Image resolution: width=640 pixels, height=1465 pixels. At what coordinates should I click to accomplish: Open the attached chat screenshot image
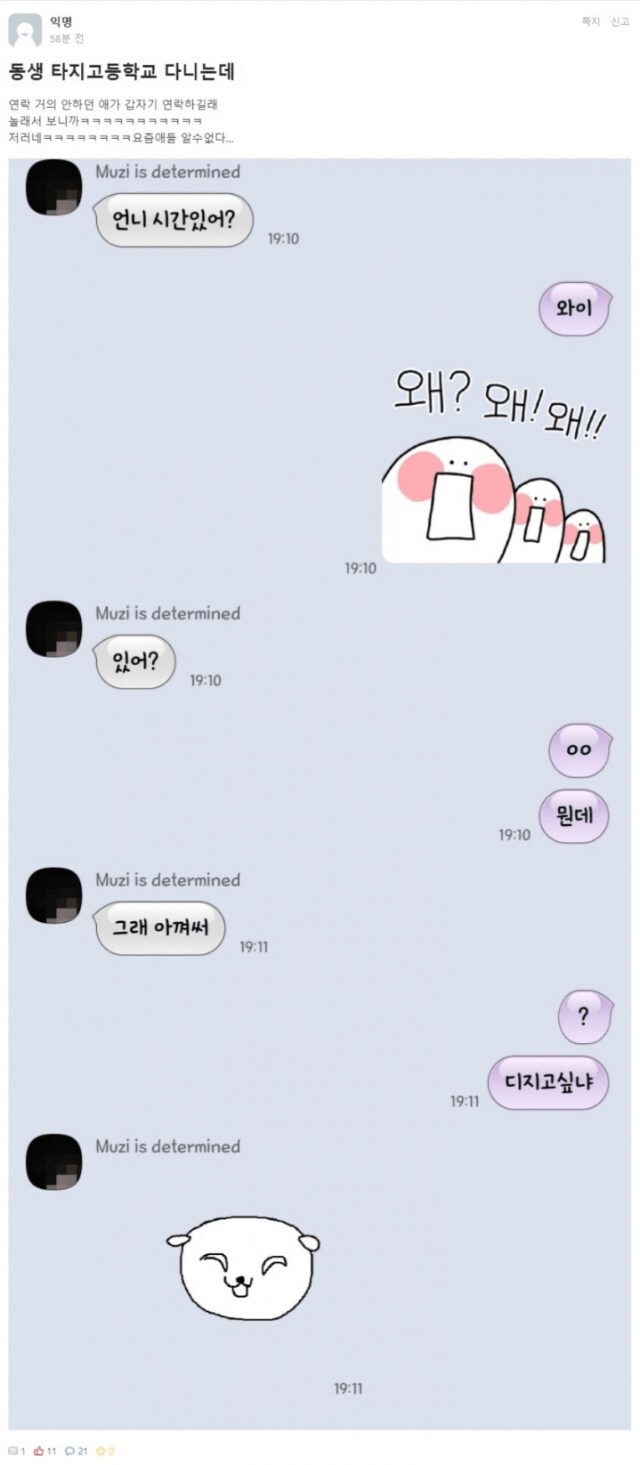[320, 790]
